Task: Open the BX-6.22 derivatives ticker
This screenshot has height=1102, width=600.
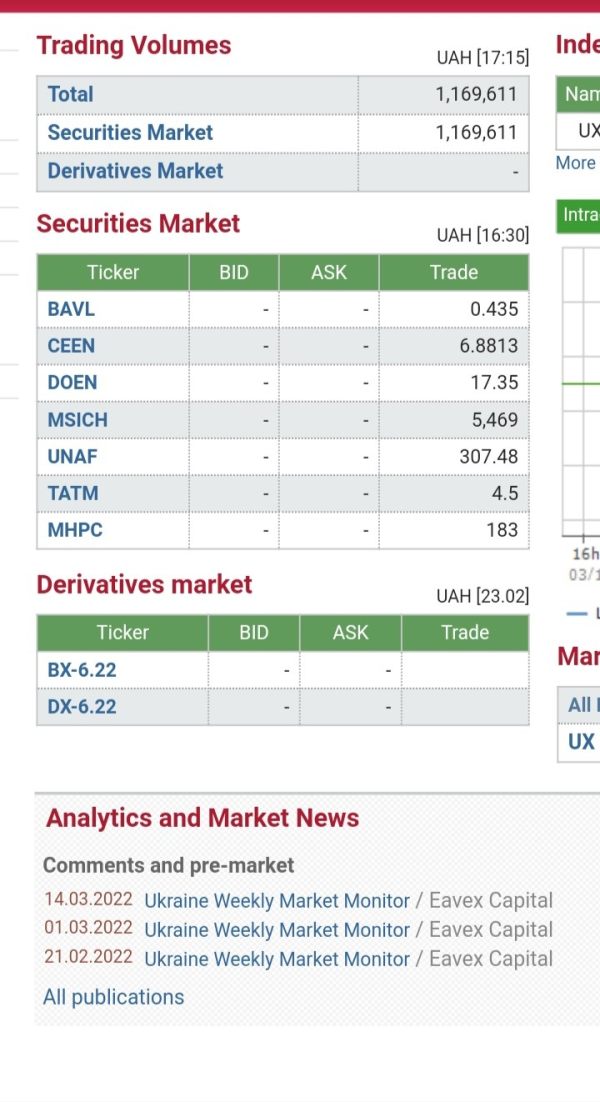Action: coord(81,670)
